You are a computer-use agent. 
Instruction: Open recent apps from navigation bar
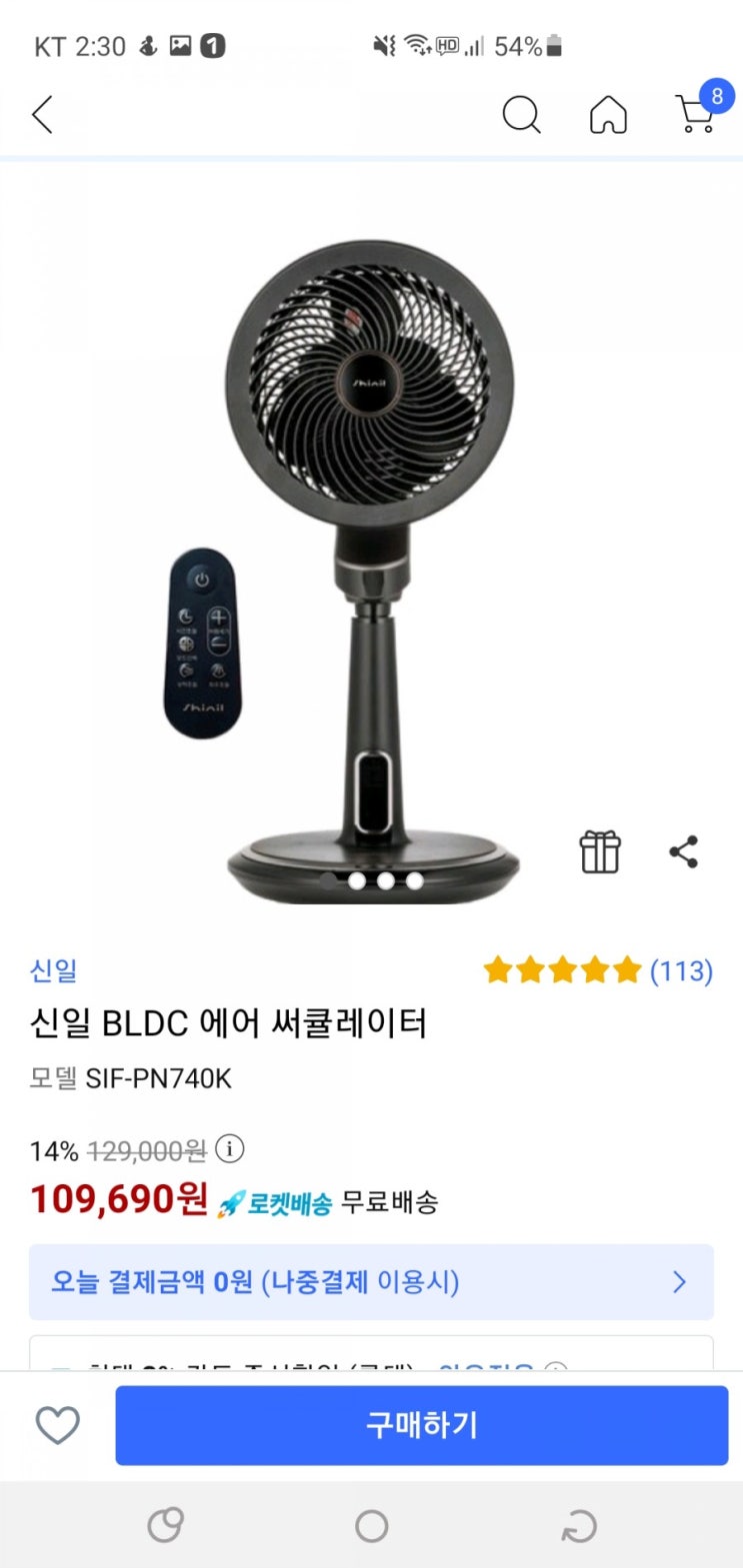point(165,1526)
